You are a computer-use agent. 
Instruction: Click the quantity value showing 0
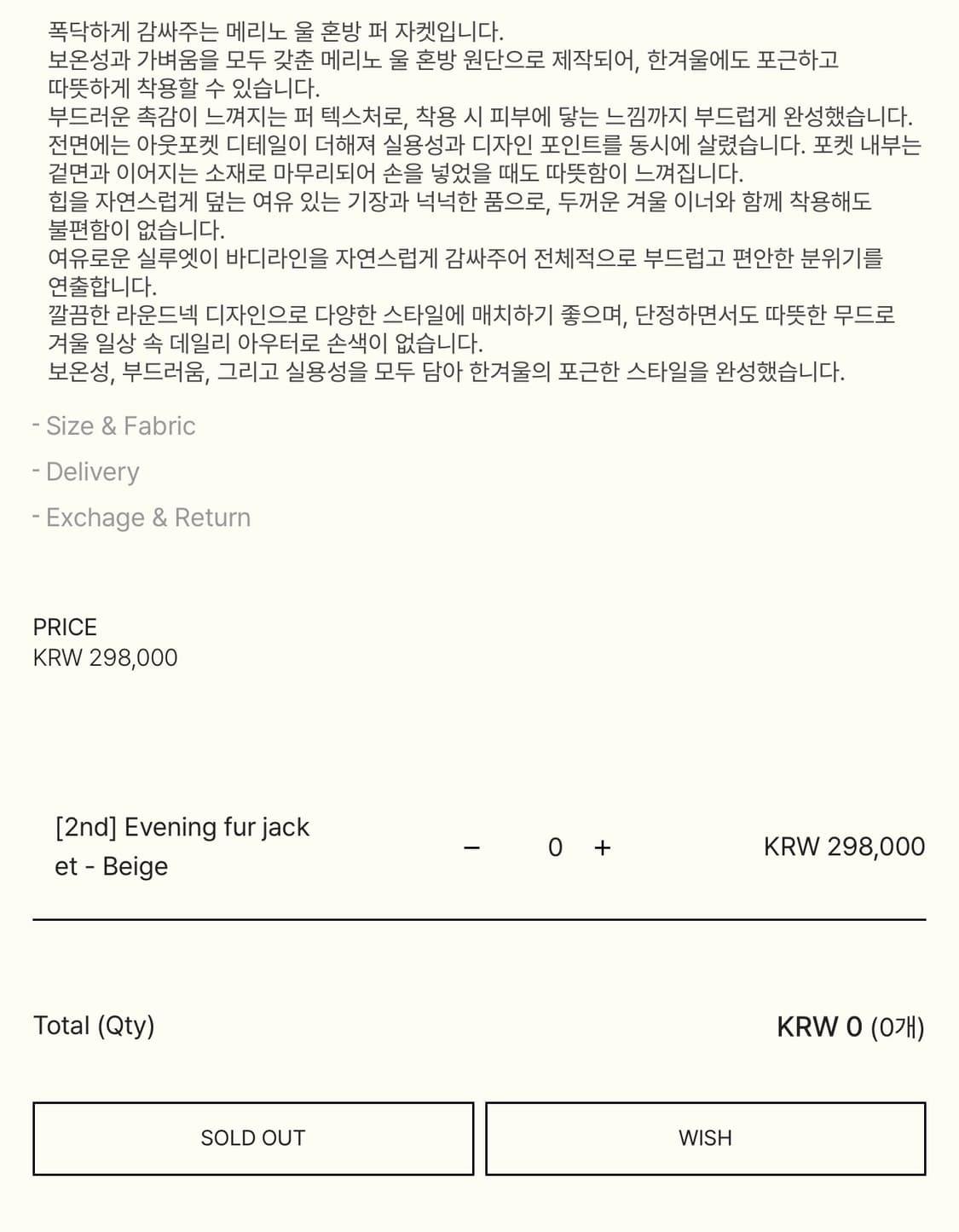(x=555, y=846)
